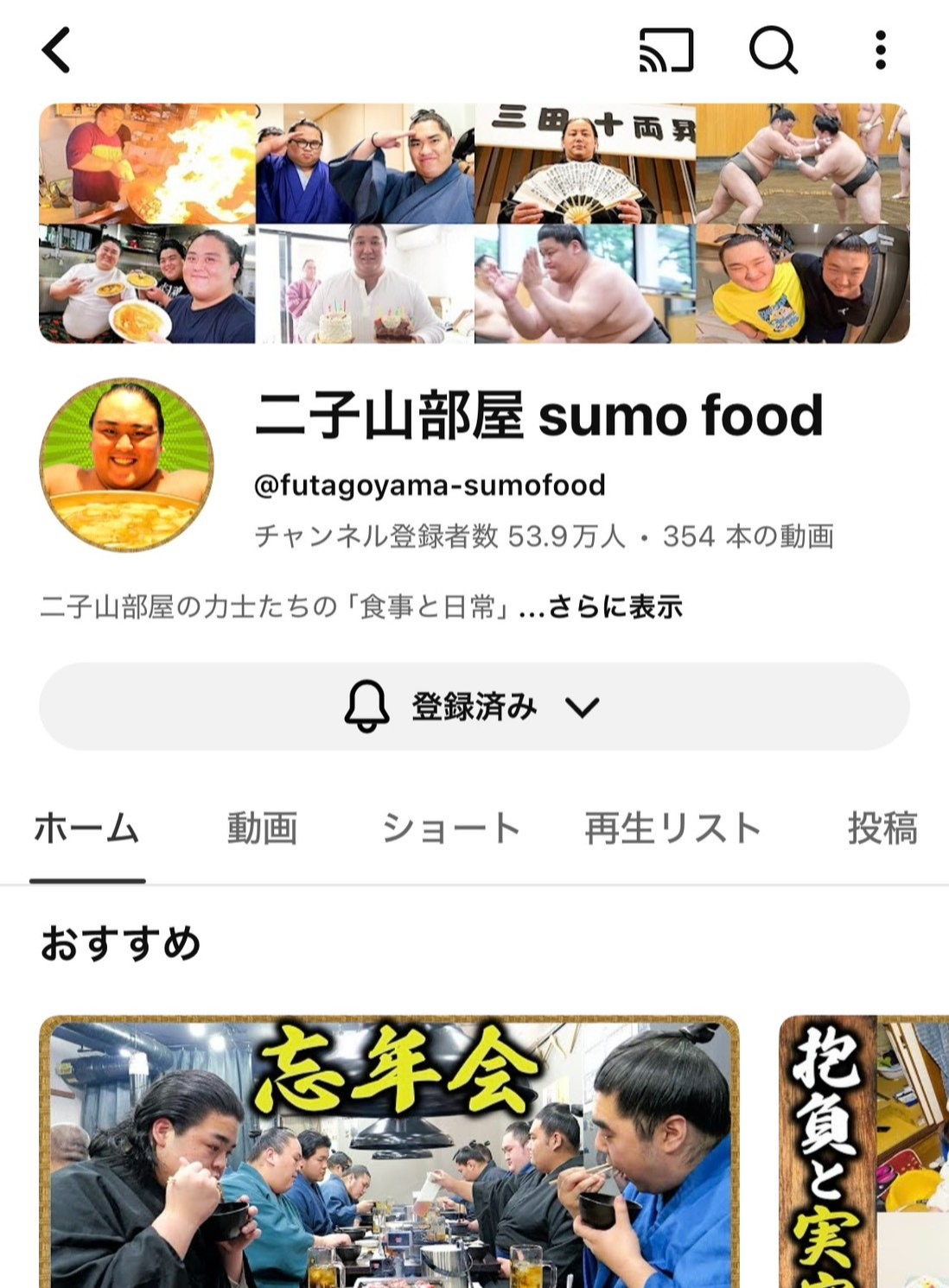This screenshot has height=1288, width=949.
Task: Select the 投稿 tab
Action: tap(882, 828)
